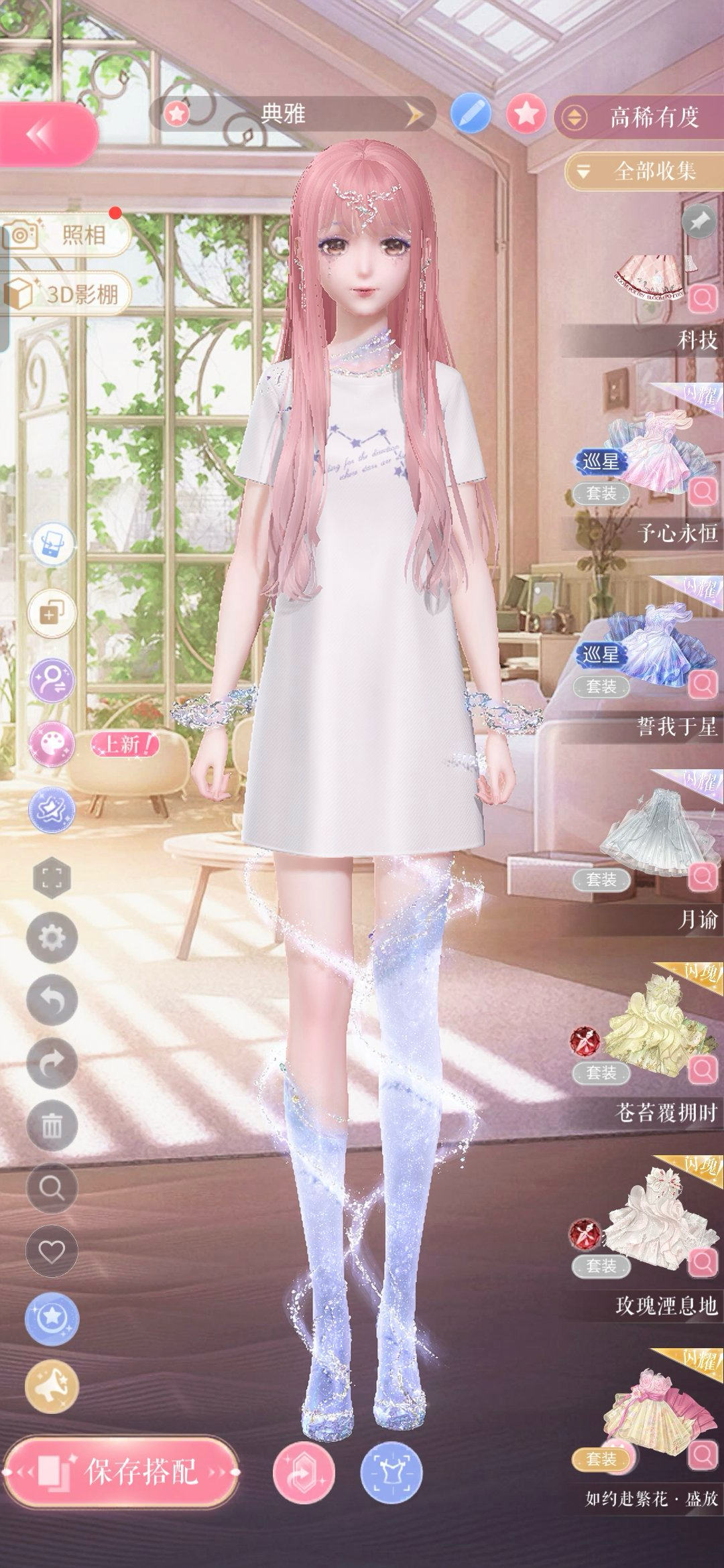The height and width of the screenshot is (1568, 724).
Task: Save outfit with 保存搭配 button
Action: coord(122,1472)
